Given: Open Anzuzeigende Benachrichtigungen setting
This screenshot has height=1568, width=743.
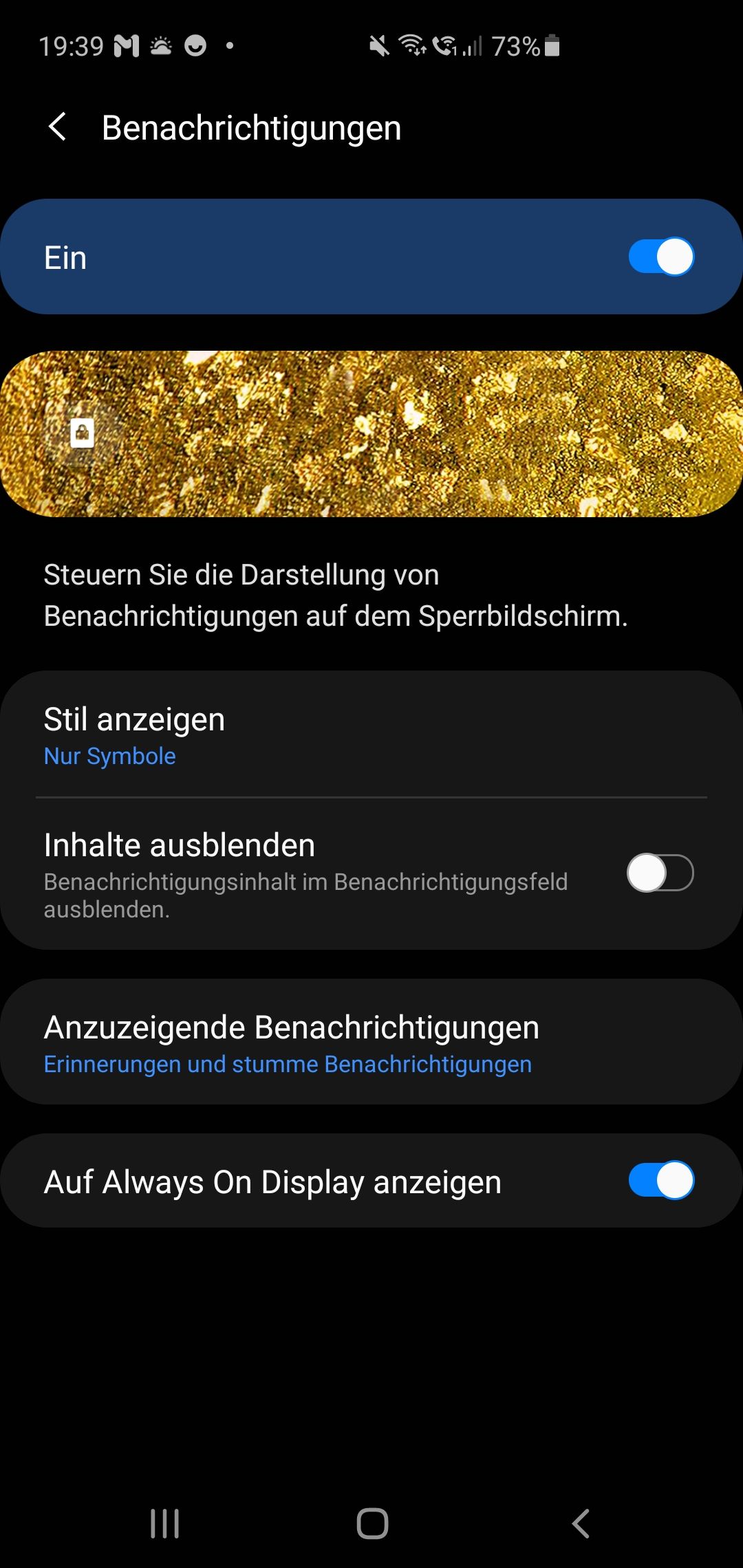Looking at the screenshot, I should coord(371,1043).
